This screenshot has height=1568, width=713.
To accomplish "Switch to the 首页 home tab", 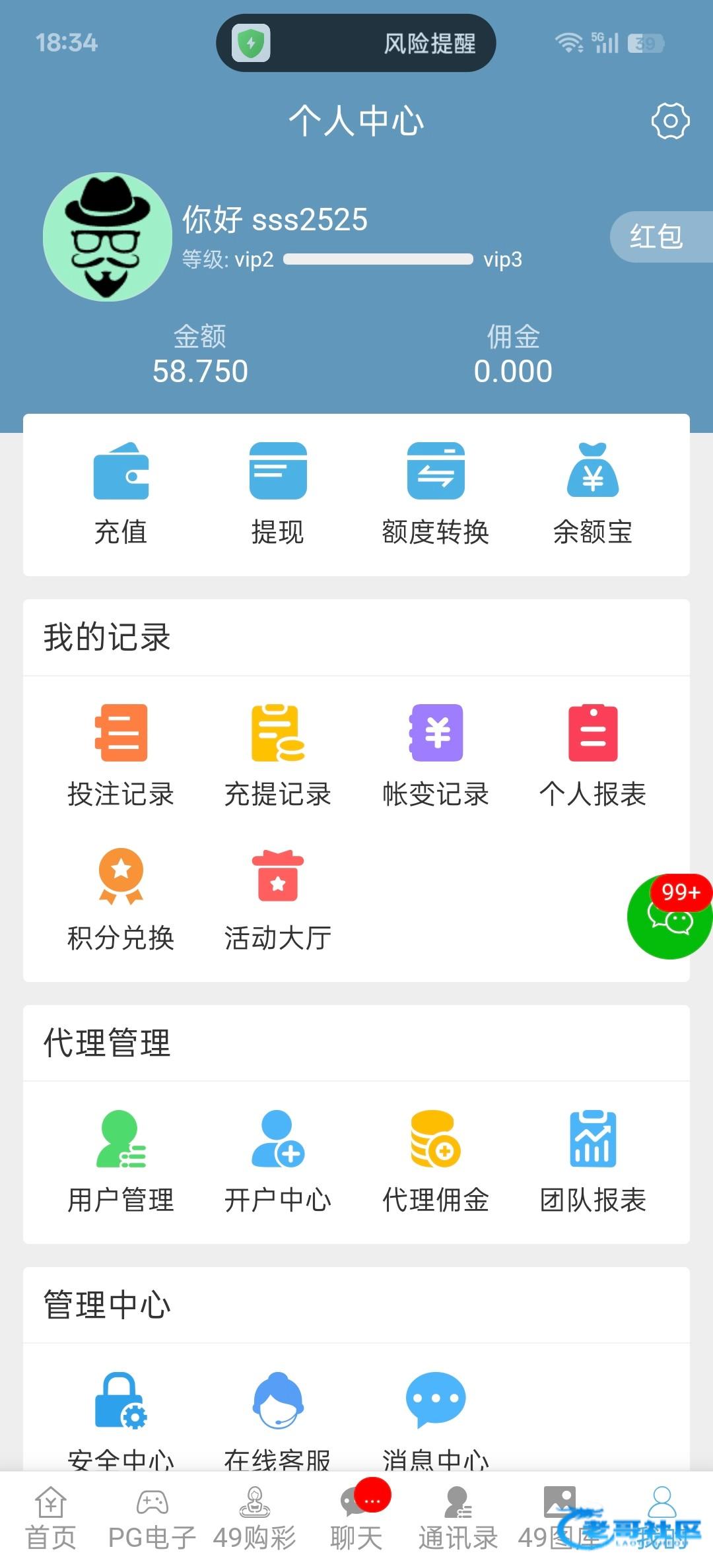I will (51, 1519).
